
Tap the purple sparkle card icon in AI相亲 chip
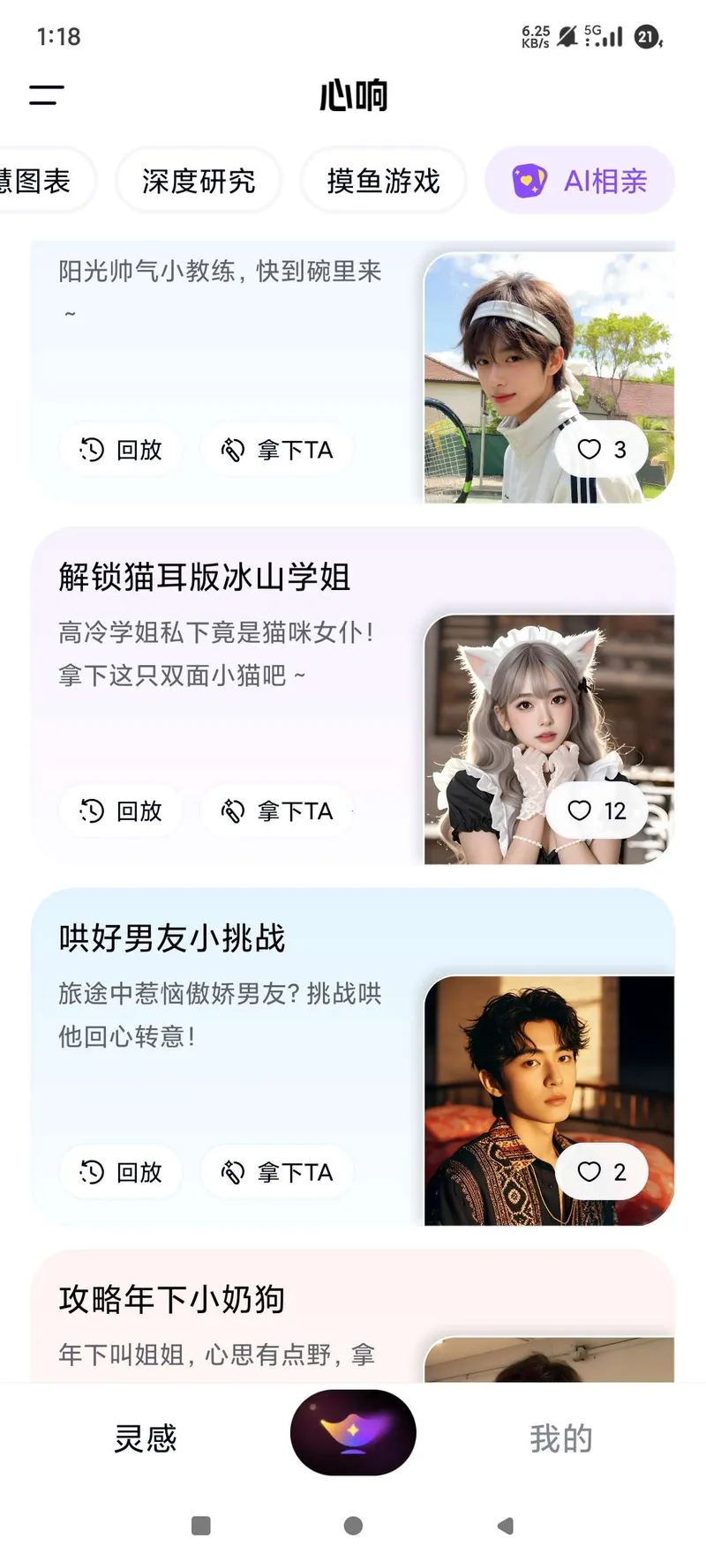(528, 180)
